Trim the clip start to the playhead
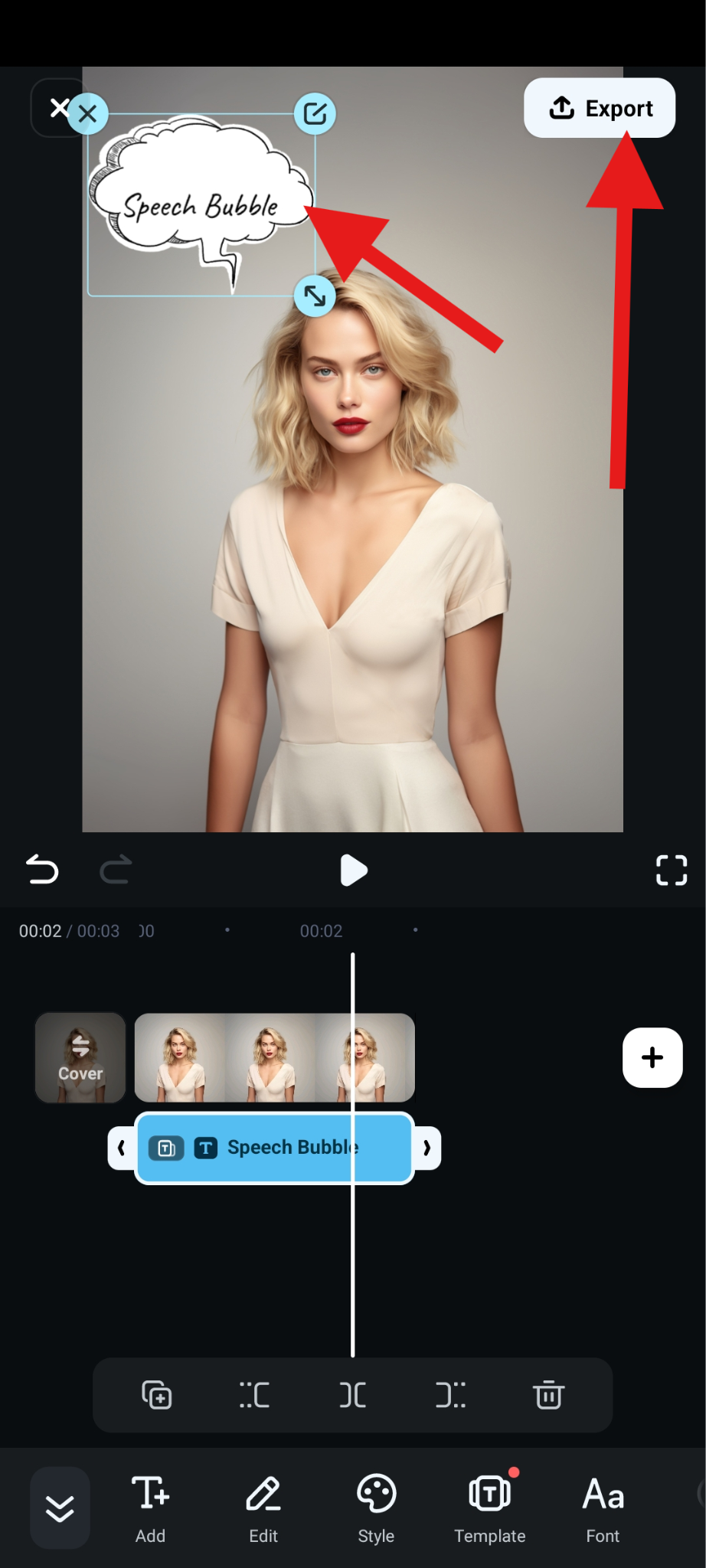 pyautogui.click(x=254, y=1395)
